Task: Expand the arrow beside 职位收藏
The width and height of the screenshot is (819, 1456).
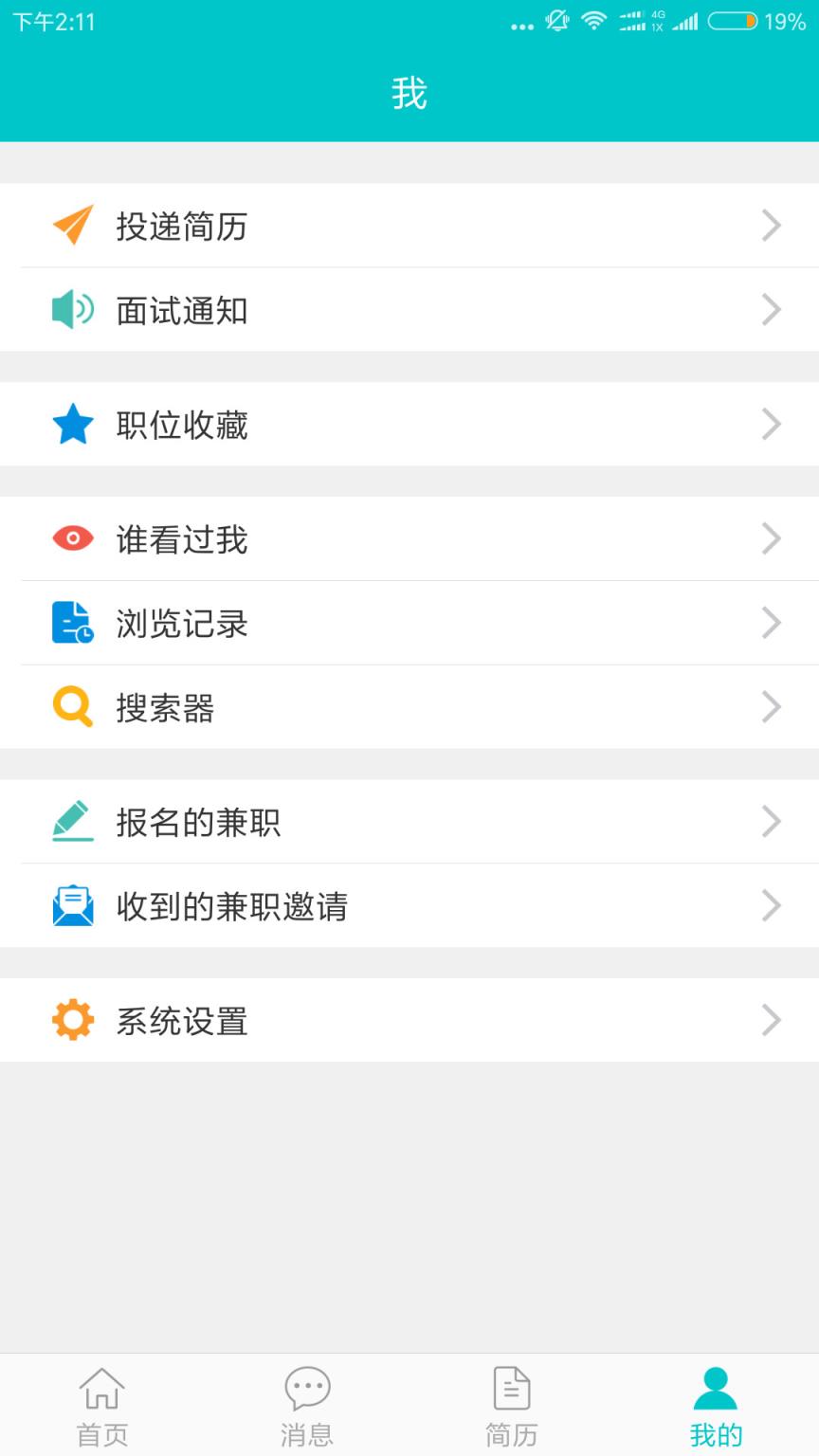Action: coord(772,425)
